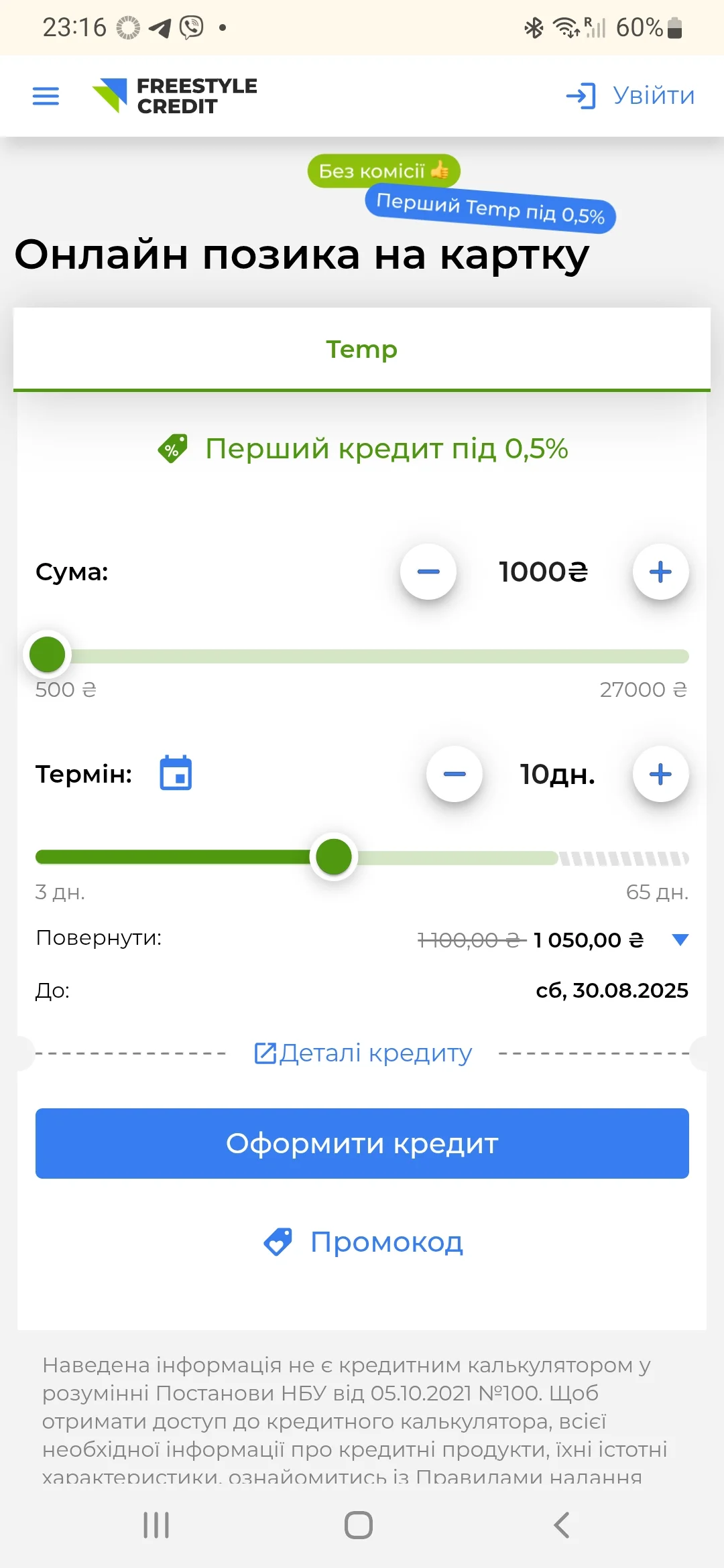724x1568 pixels.
Task: Reduce the loan term with minus
Action: coord(455,774)
